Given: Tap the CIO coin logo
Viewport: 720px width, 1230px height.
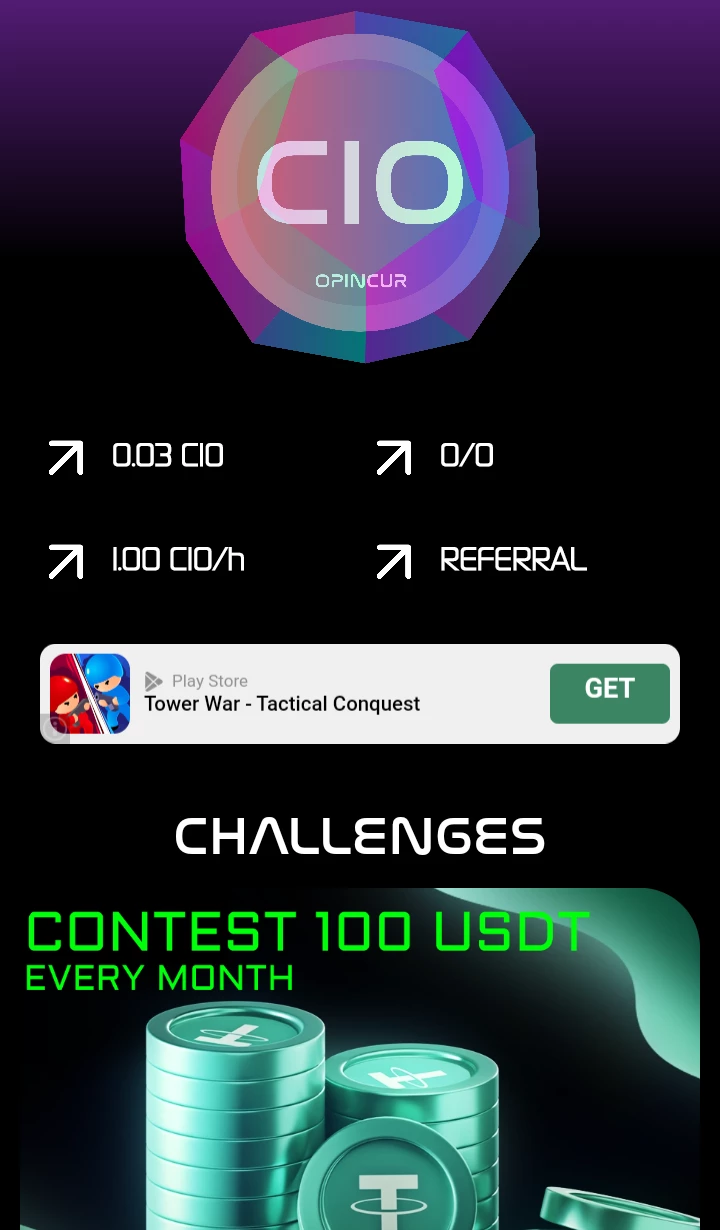Looking at the screenshot, I should [360, 187].
